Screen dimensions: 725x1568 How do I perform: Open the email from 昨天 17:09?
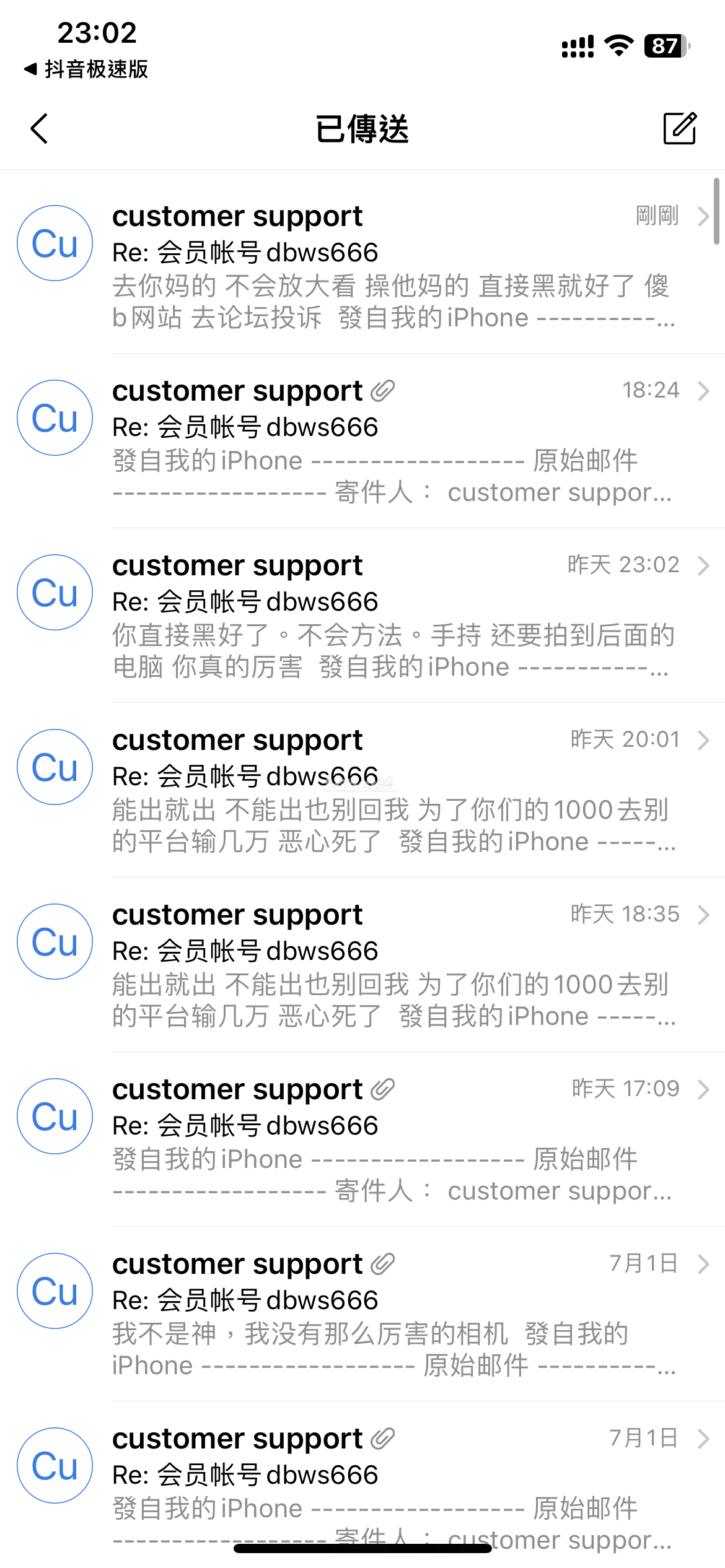coord(390,1139)
